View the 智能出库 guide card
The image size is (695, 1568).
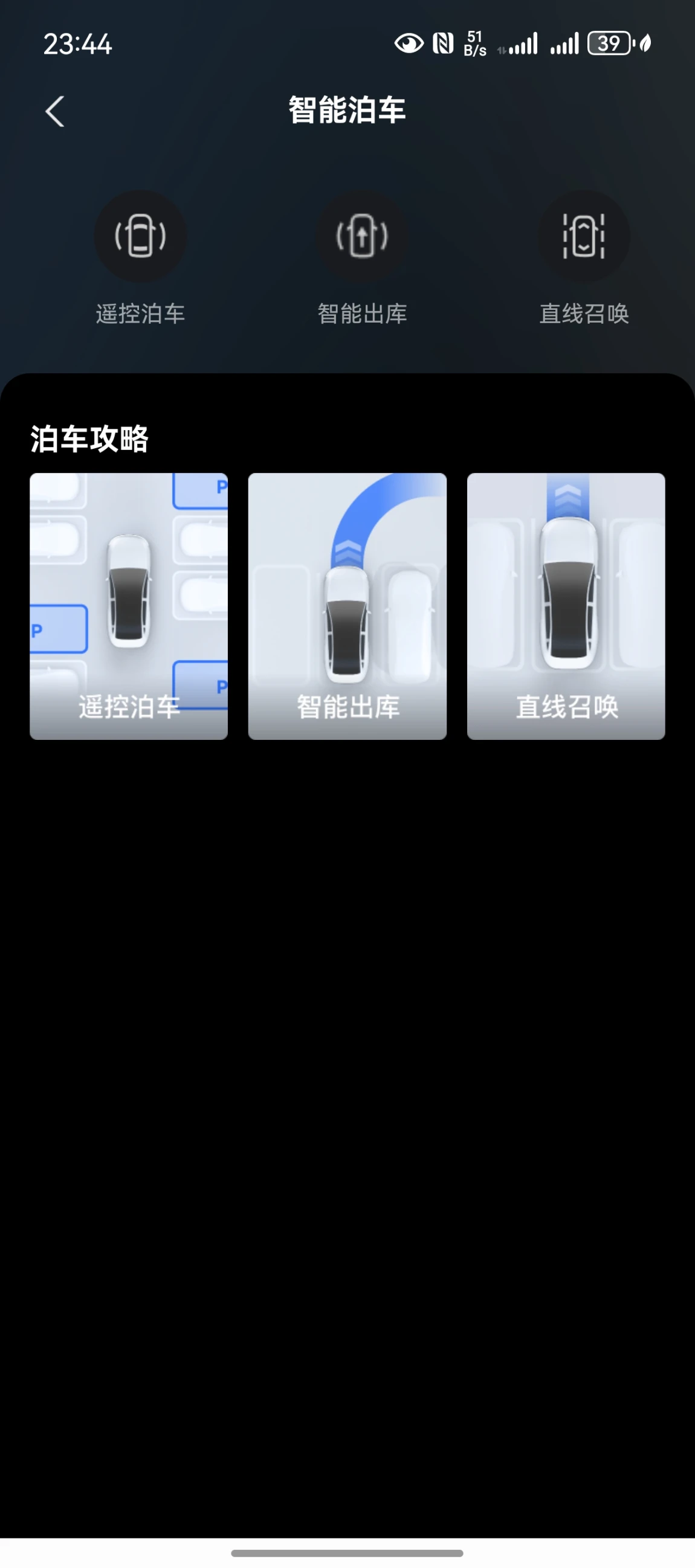[x=347, y=606]
